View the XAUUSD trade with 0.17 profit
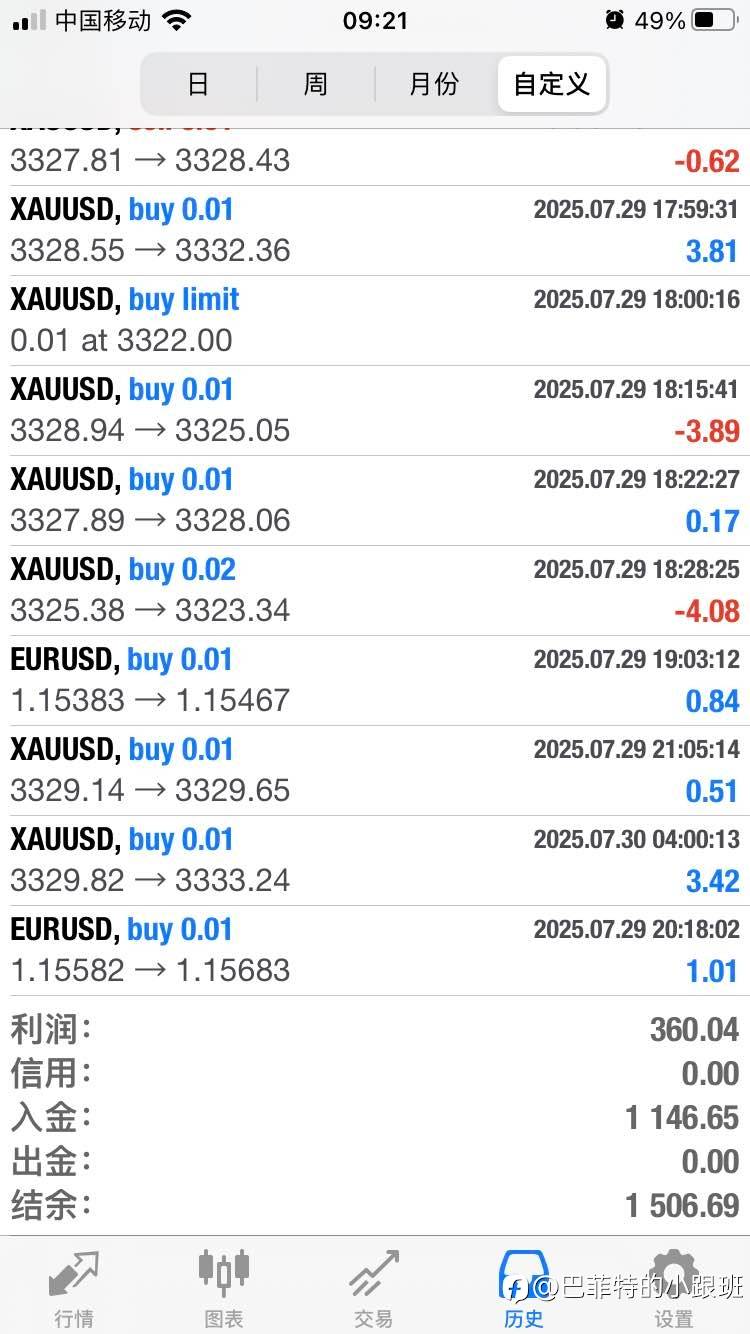 [375, 501]
